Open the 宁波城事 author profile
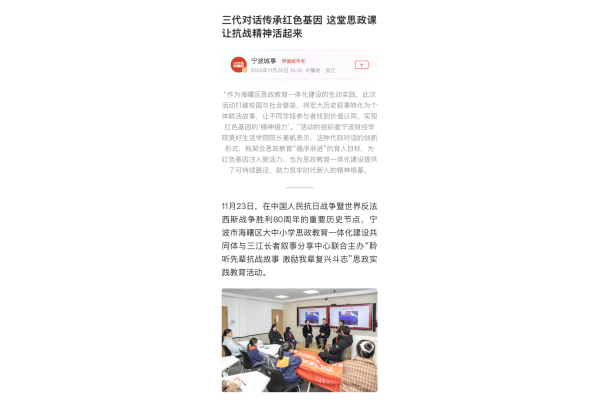Image resolution: width=600 pixels, height=400 pixels. pyautogui.click(x=263, y=61)
